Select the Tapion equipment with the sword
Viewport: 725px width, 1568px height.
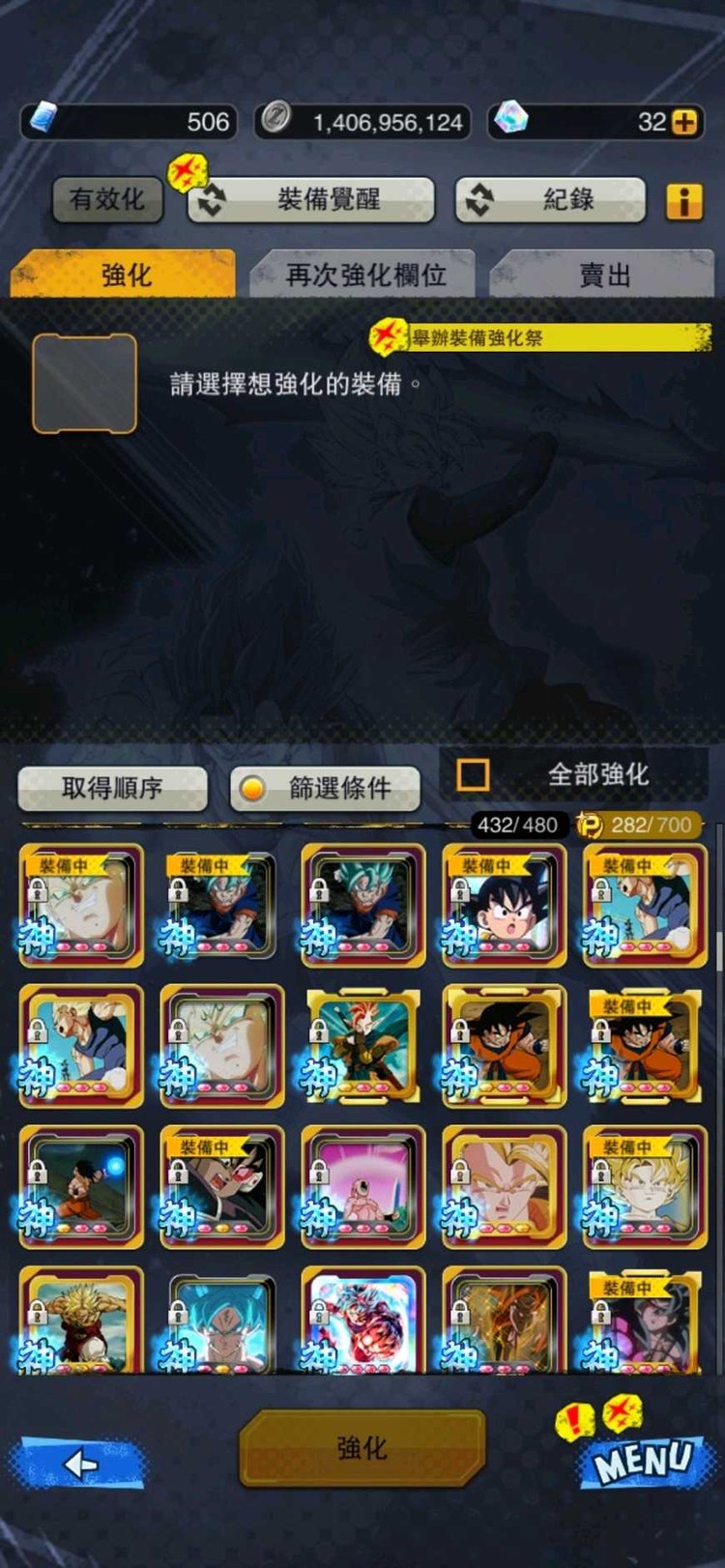click(x=363, y=1046)
